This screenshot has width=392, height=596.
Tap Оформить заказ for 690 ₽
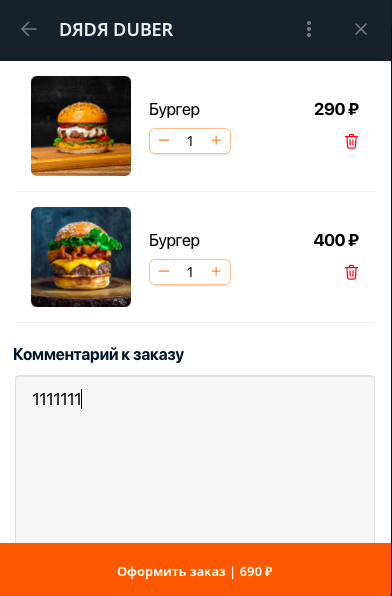196,569
